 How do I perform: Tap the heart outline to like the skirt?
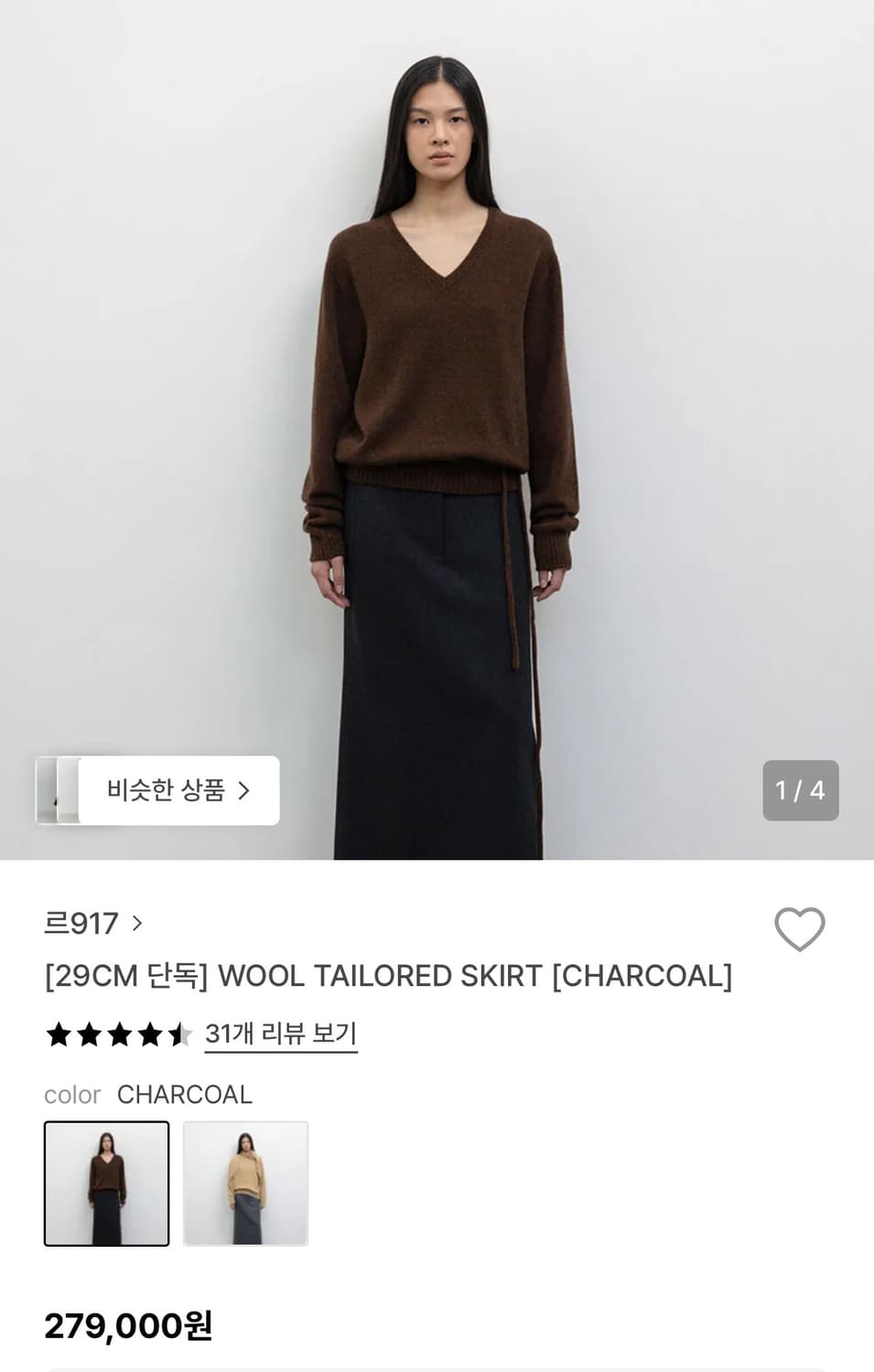coord(800,931)
